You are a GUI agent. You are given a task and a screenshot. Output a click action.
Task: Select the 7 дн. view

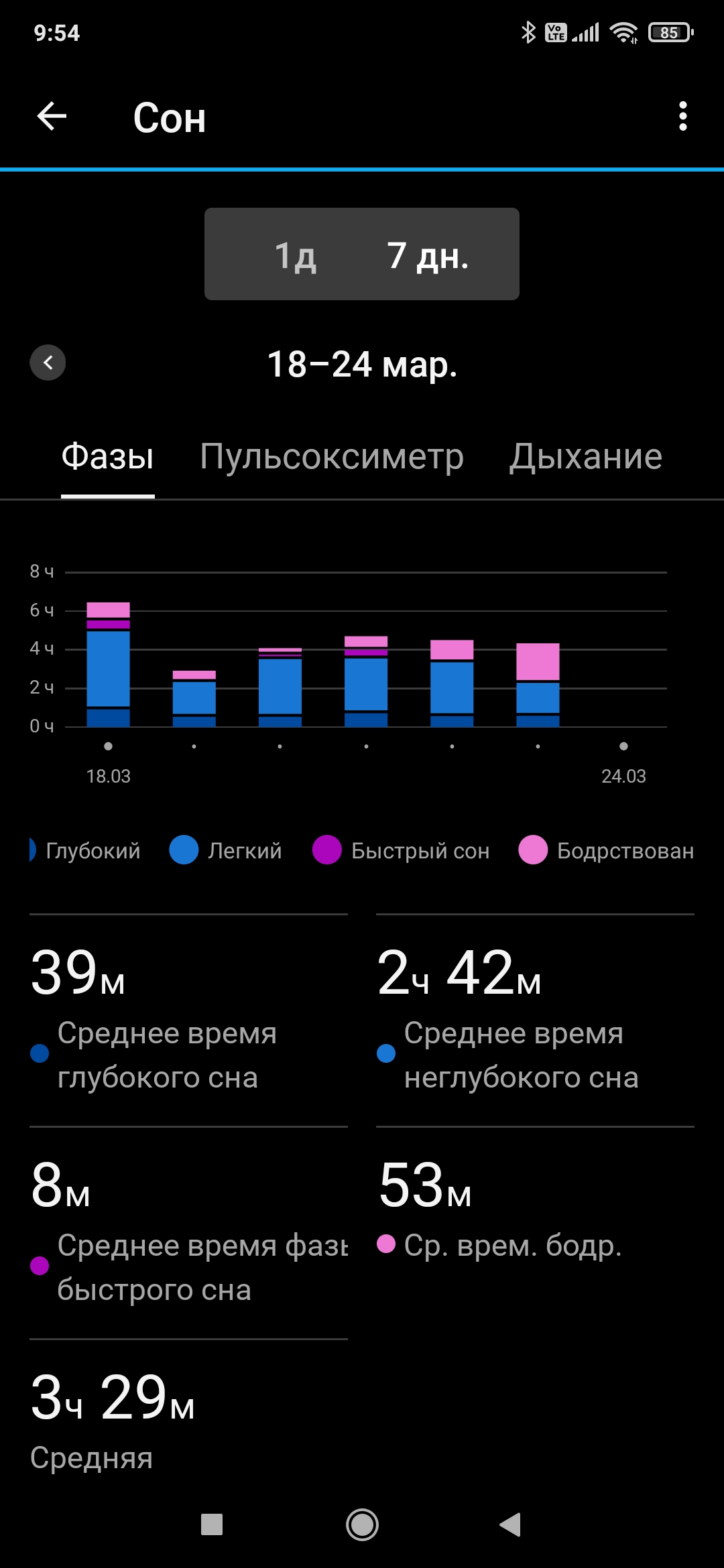(428, 255)
